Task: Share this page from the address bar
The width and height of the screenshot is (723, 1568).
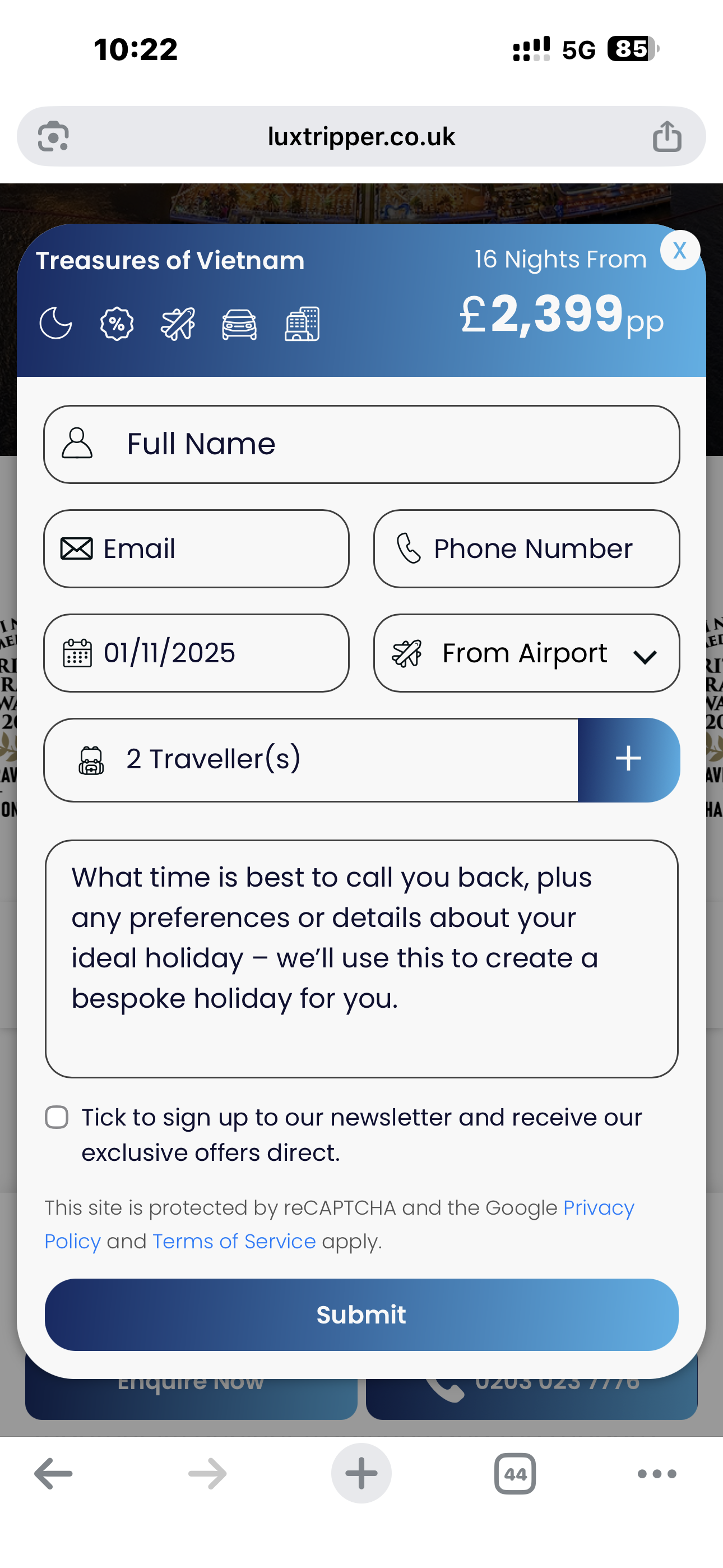Action: pos(667,136)
